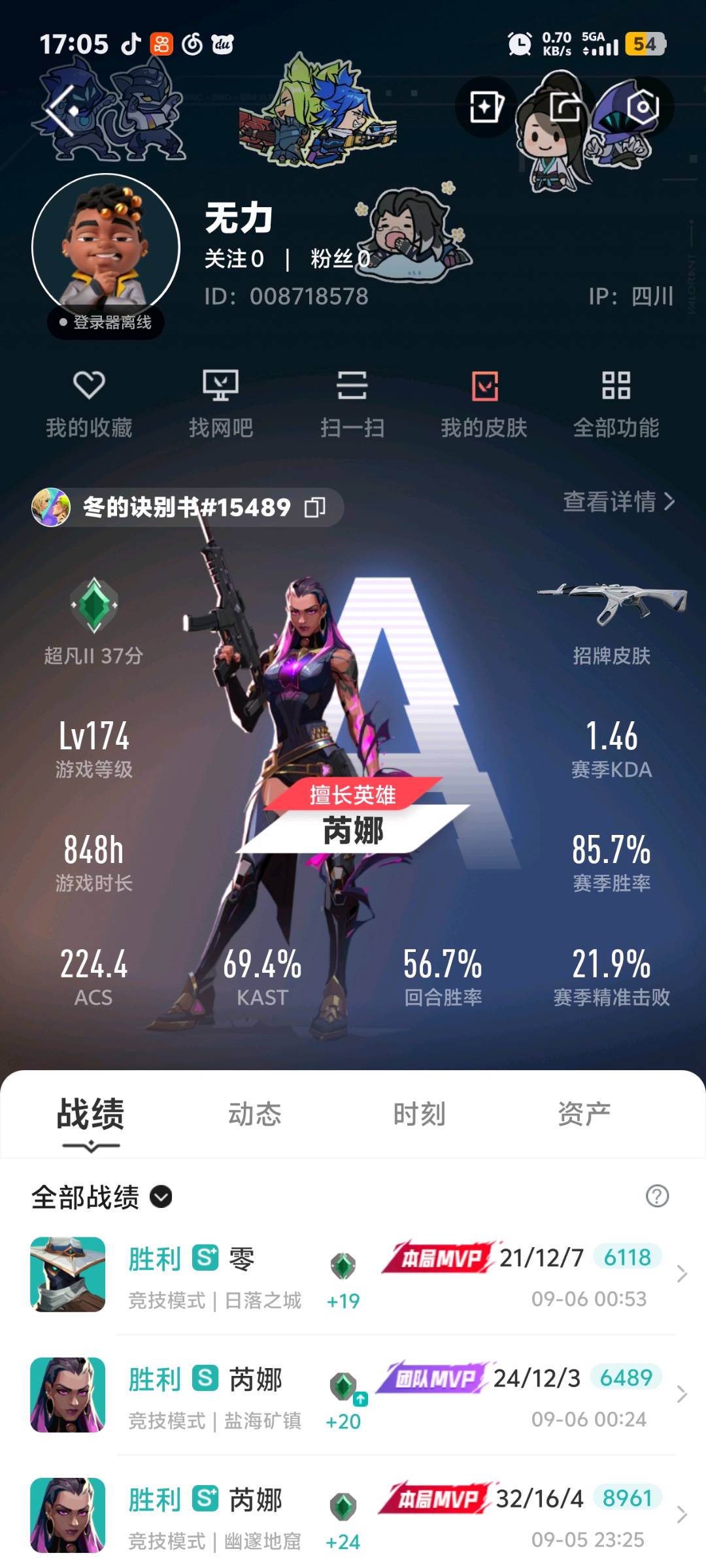This screenshot has height=1568, width=706.
Task: Copy game ID 冬的诀别书#15489
Action: (315, 507)
